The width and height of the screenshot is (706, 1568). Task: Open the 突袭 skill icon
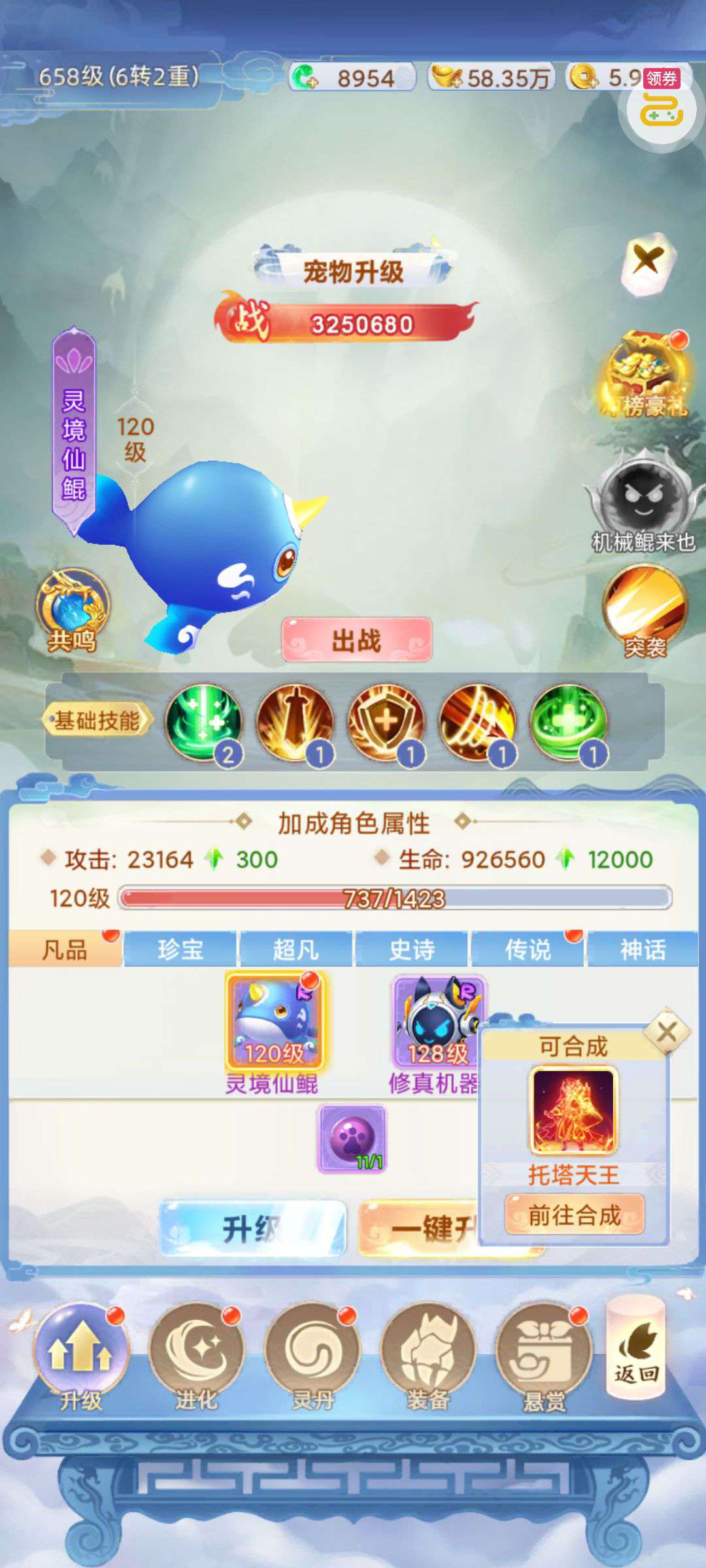645,611
